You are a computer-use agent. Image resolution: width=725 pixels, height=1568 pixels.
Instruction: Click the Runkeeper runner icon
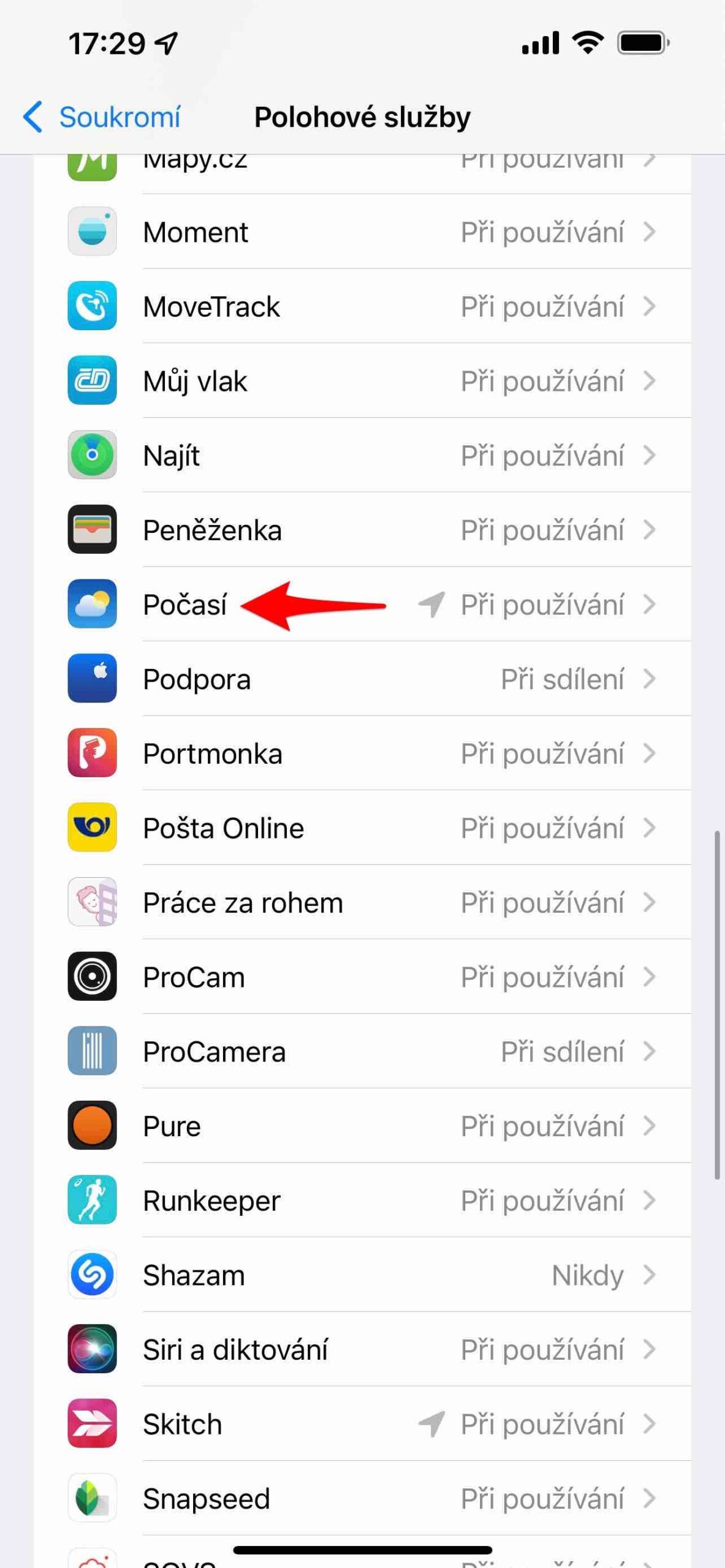(x=92, y=1200)
